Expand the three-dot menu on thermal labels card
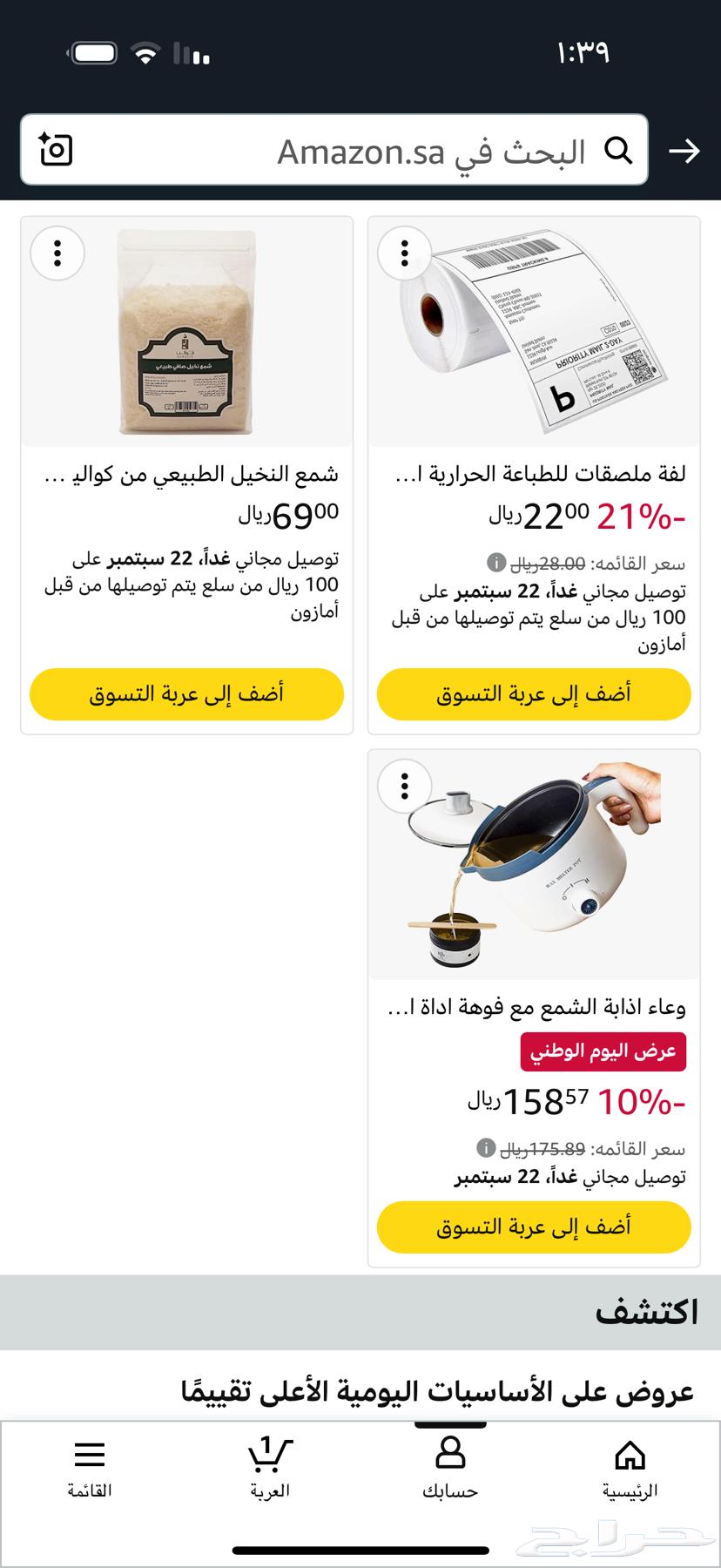This screenshot has width=721, height=1568. (403, 253)
